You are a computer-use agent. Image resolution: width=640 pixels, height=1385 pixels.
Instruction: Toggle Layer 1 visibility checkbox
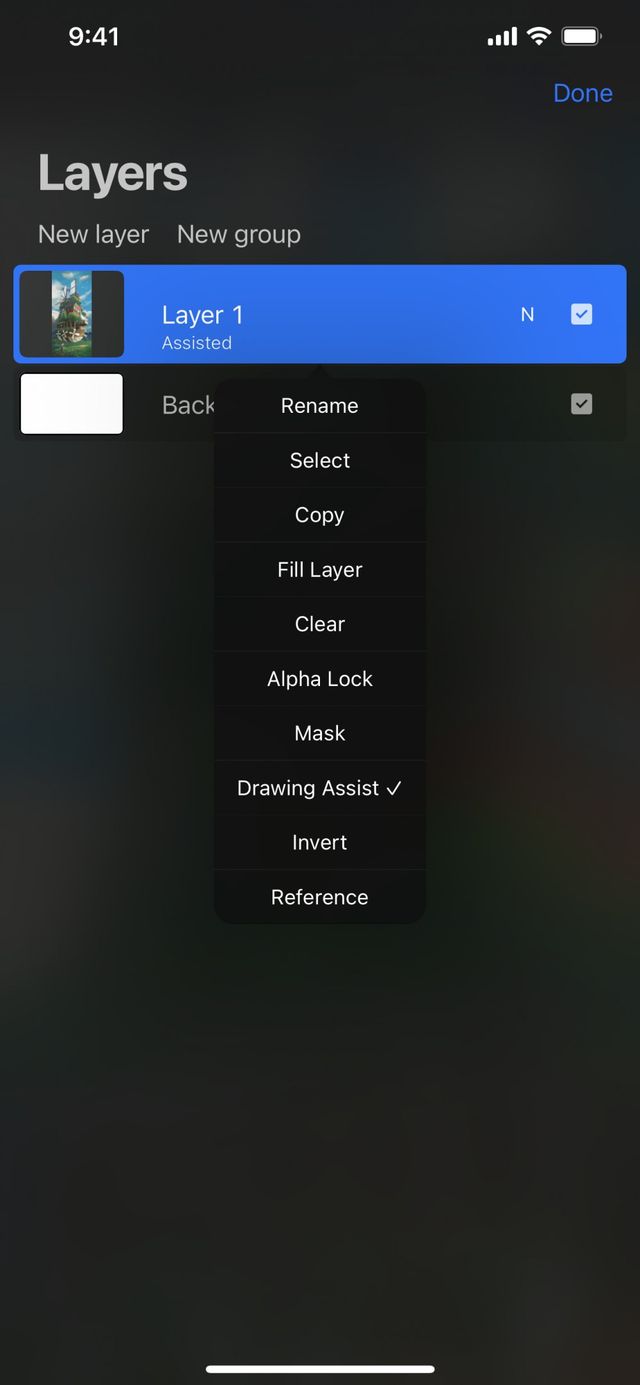581,315
